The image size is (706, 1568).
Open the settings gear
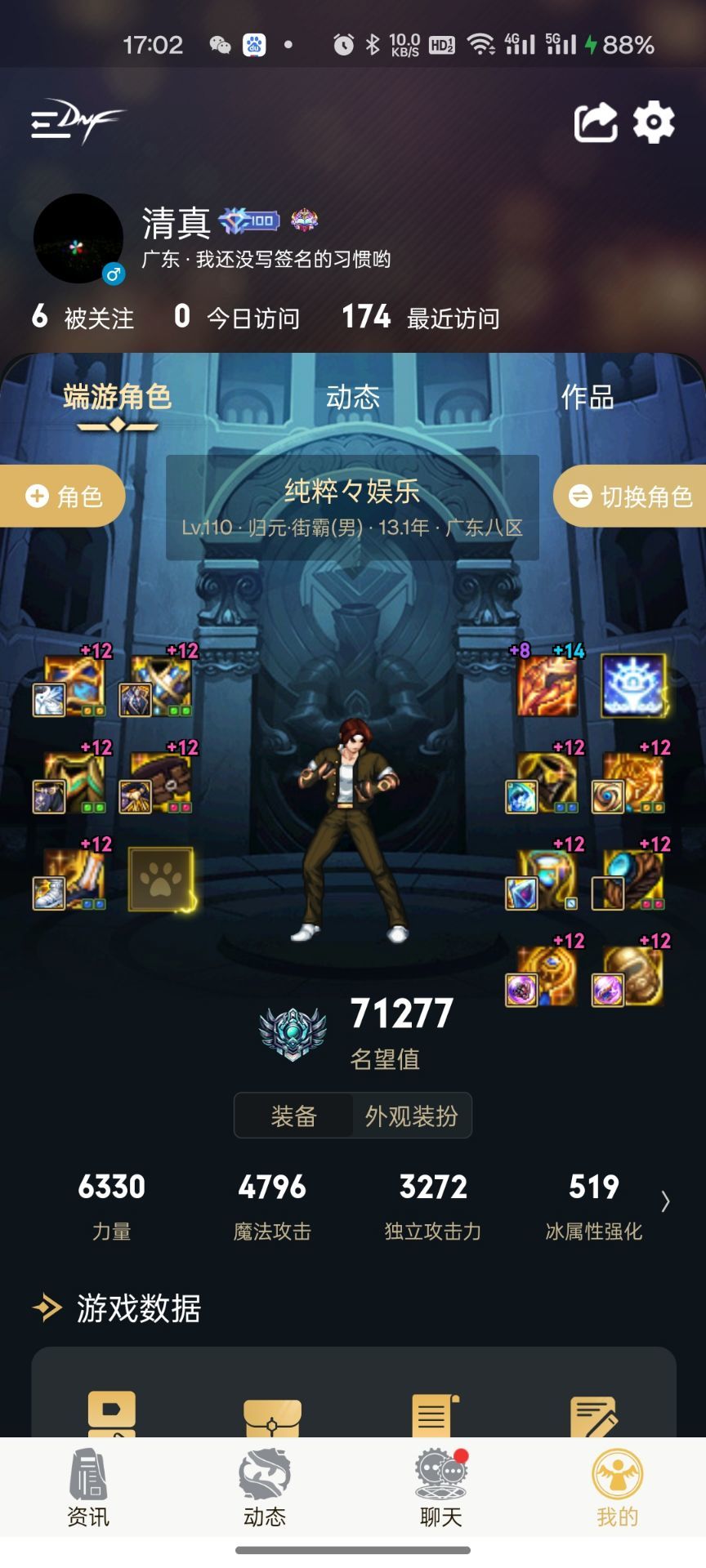tap(654, 122)
